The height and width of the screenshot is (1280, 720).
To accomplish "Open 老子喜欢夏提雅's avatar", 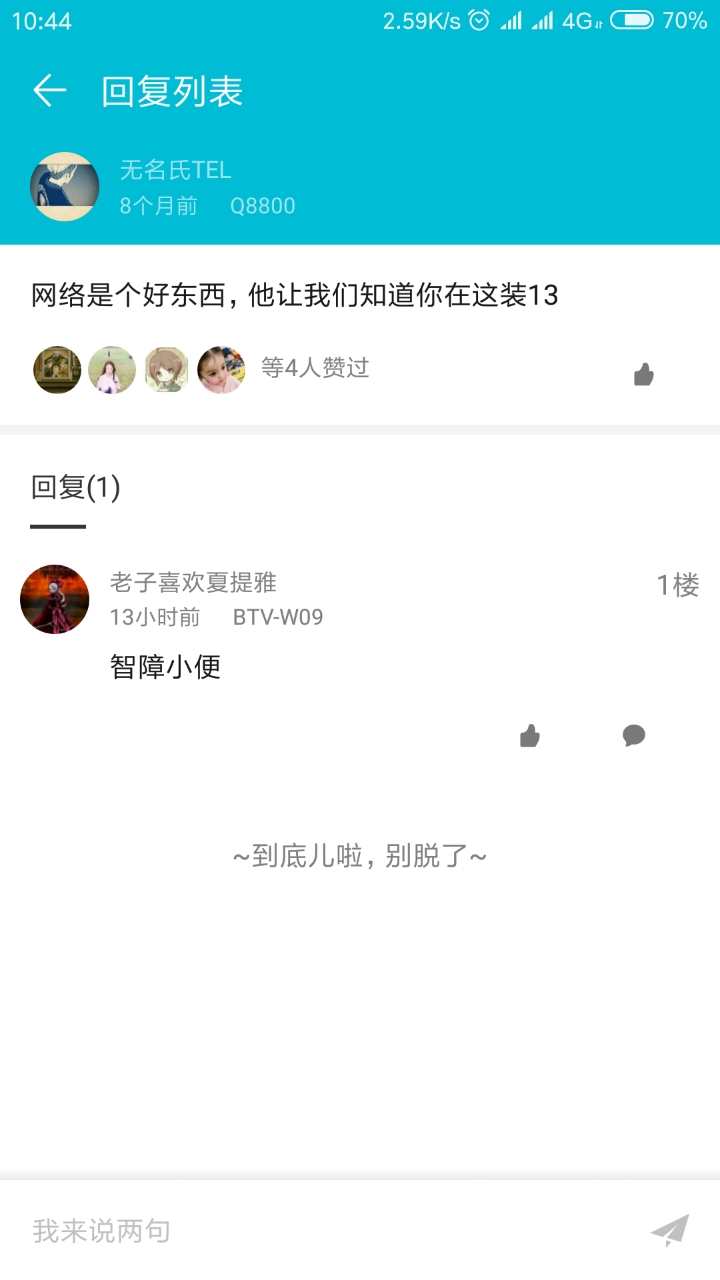I will click(55, 599).
